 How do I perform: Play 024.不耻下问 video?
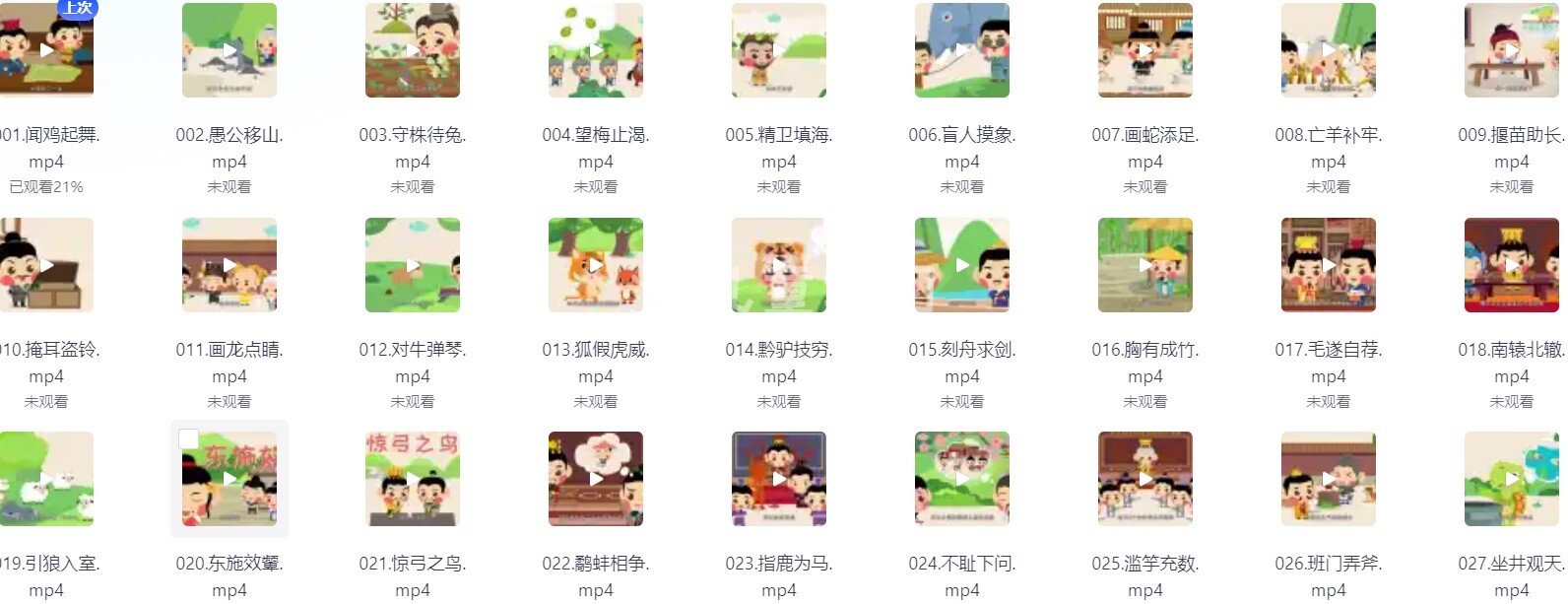962,479
